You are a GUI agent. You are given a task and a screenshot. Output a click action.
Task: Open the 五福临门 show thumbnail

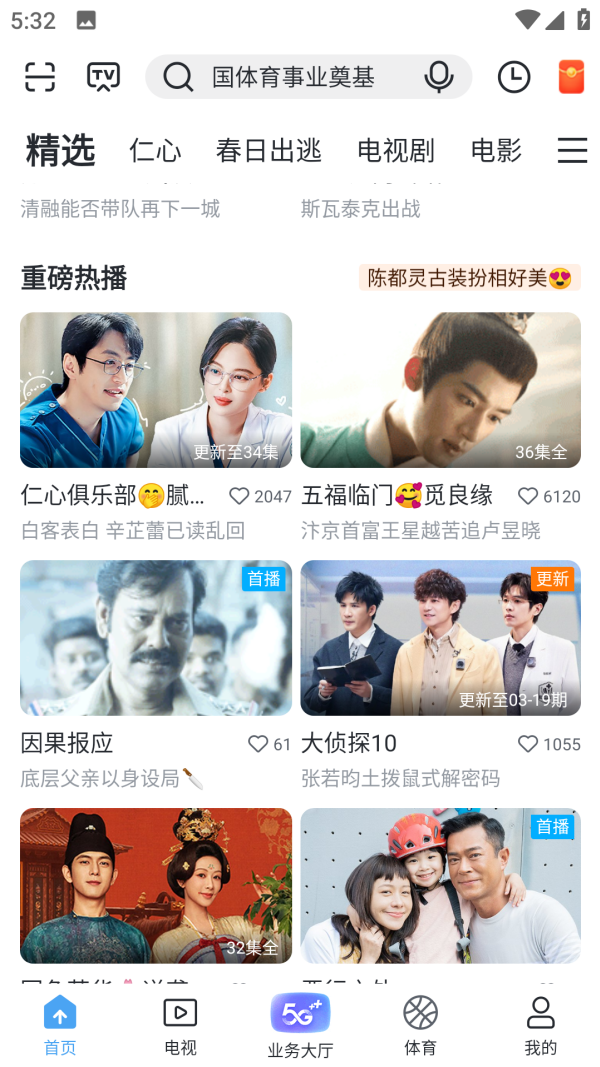[440, 390]
